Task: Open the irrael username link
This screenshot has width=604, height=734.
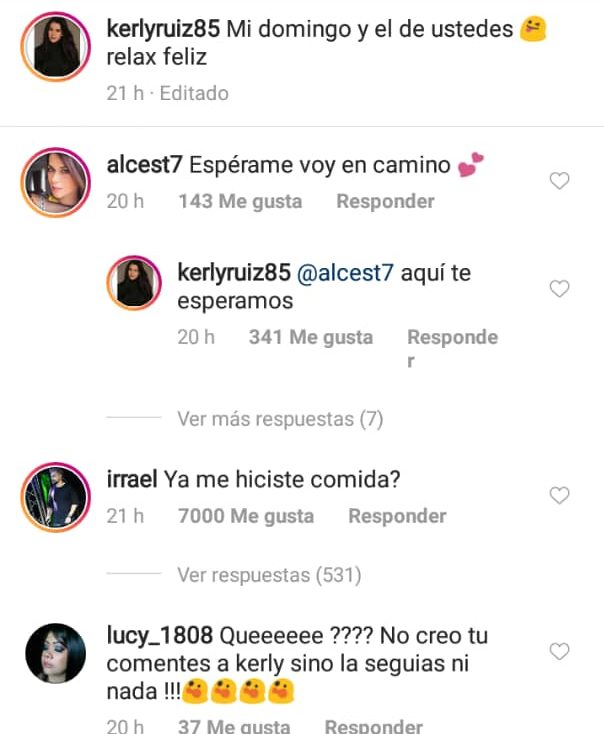Action: click(x=131, y=479)
